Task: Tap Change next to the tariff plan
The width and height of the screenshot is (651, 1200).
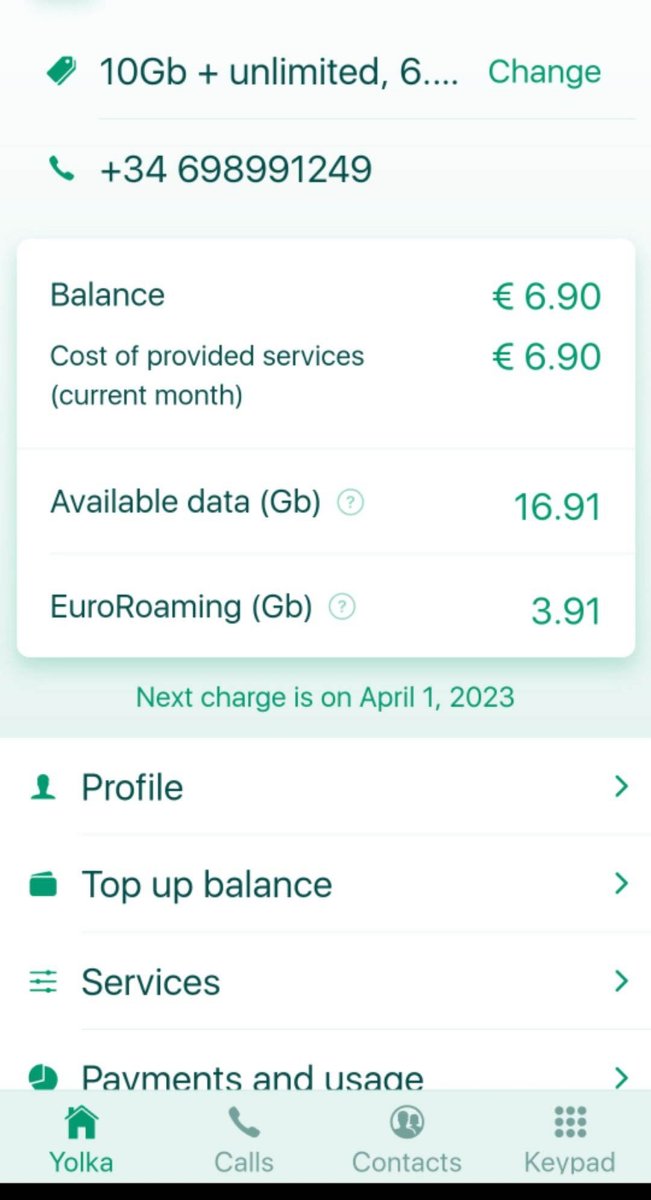Action: coord(544,72)
